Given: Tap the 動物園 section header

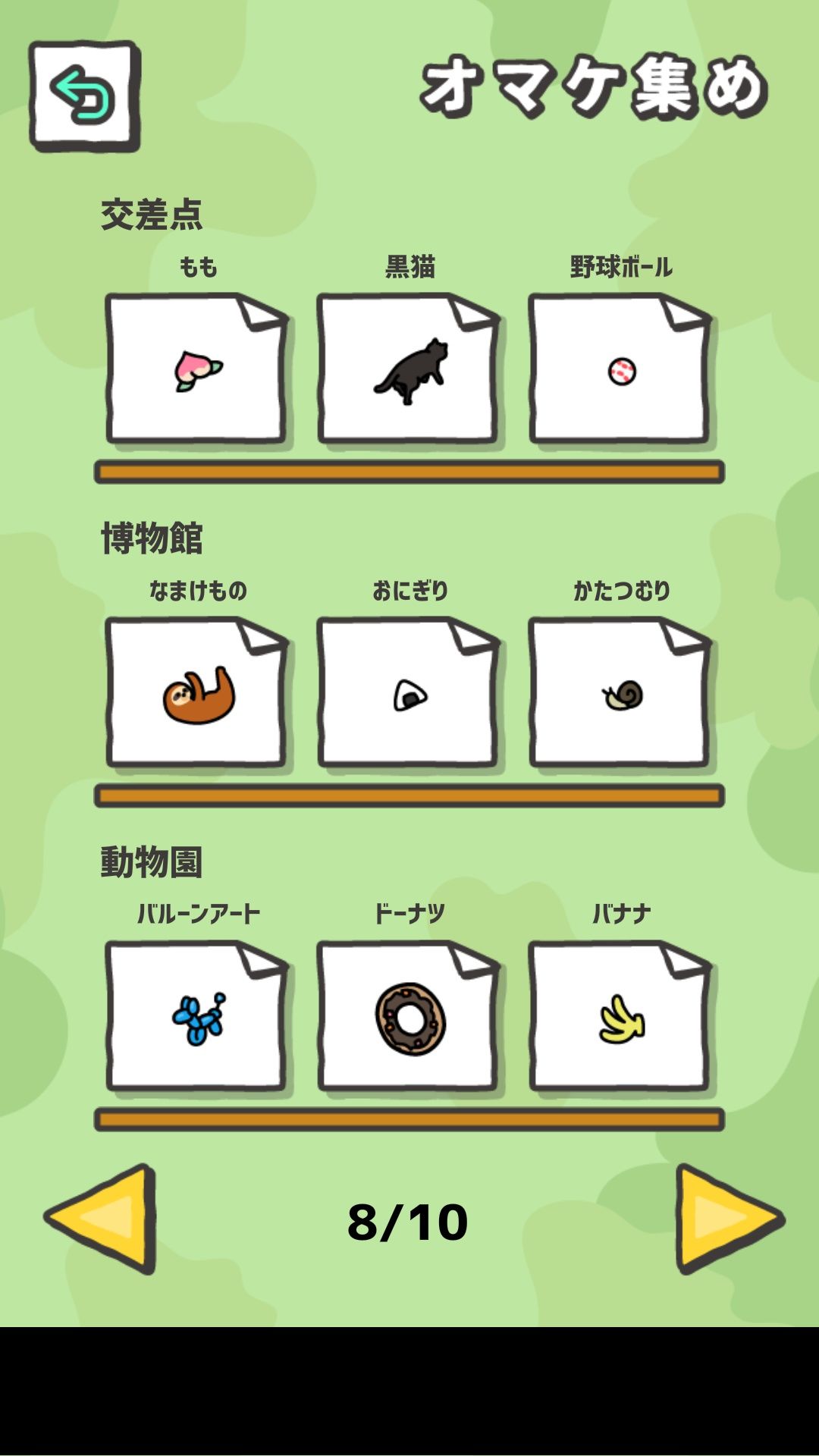Looking at the screenshot, I should pyautogui.click(x=150, y=864).
